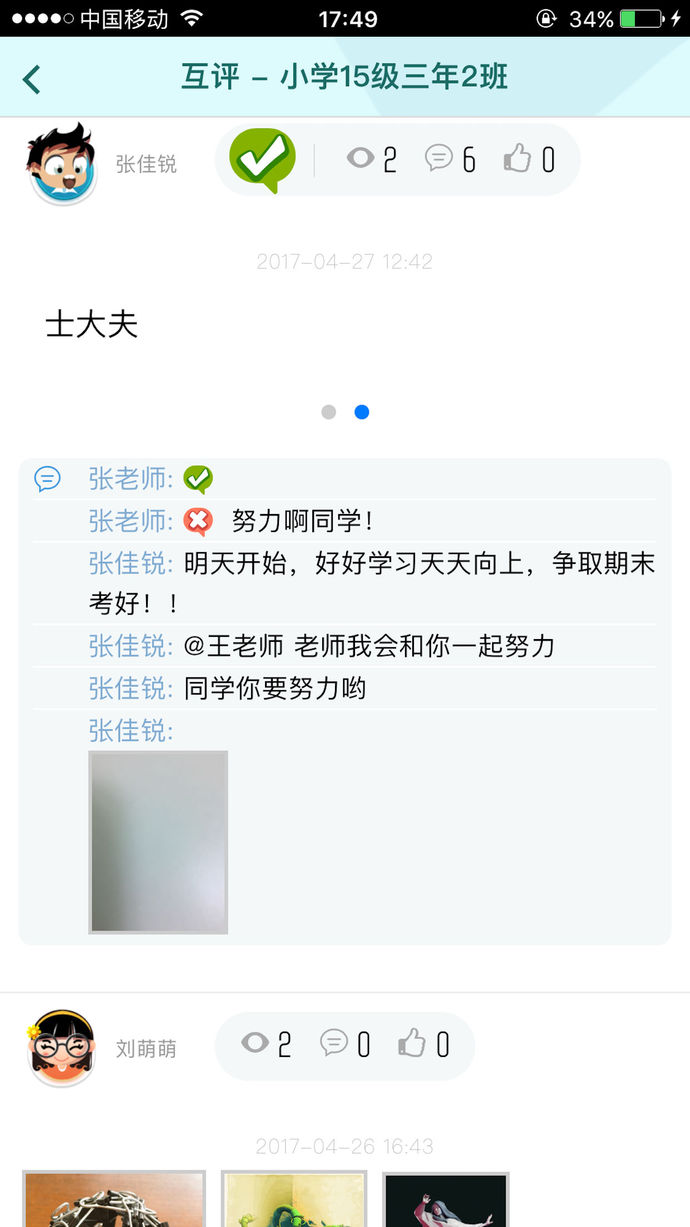The width and height of the screenshot is (690, 1227).
Task: Open the first picture in 刘萌萌's post
Action: 113,1199
